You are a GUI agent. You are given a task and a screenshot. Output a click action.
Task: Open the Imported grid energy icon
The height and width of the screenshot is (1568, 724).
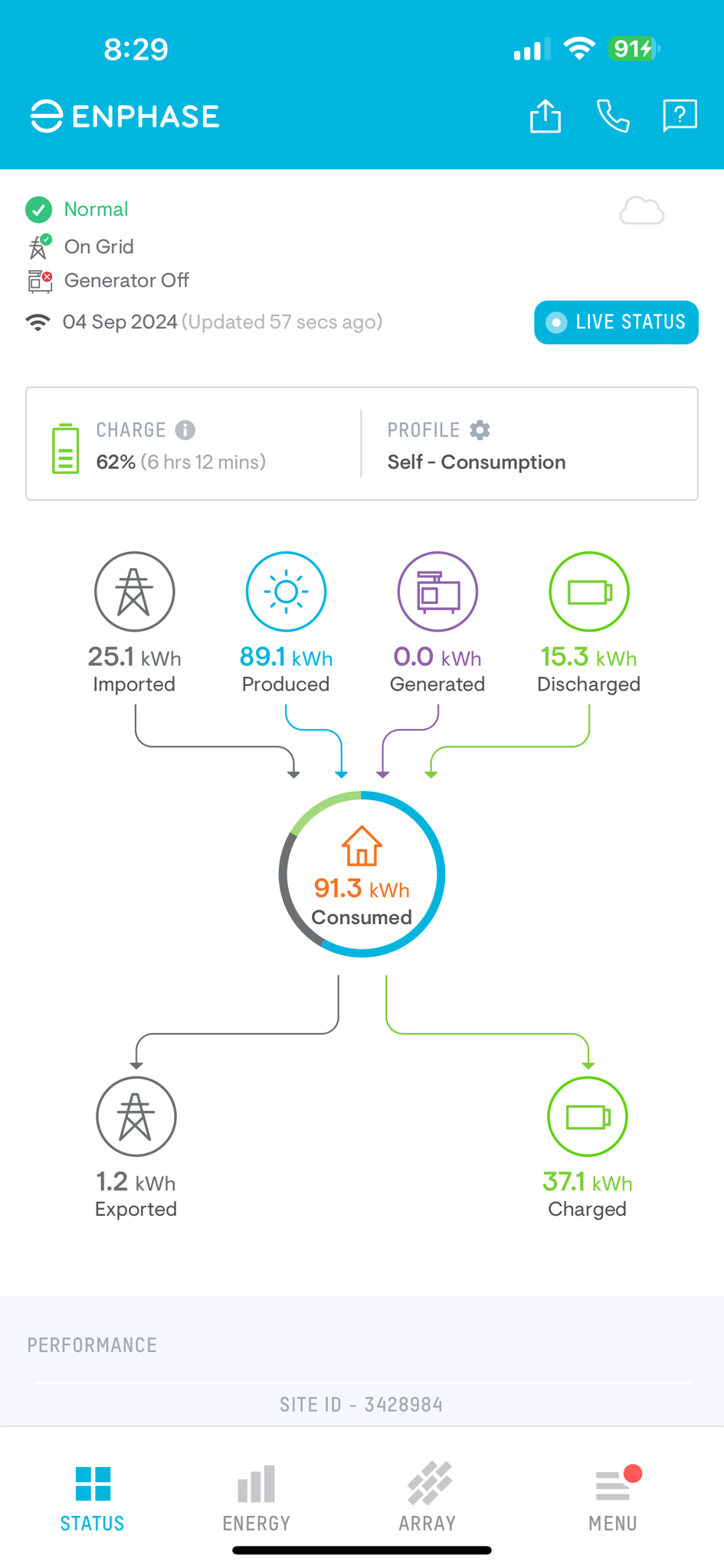135,592
